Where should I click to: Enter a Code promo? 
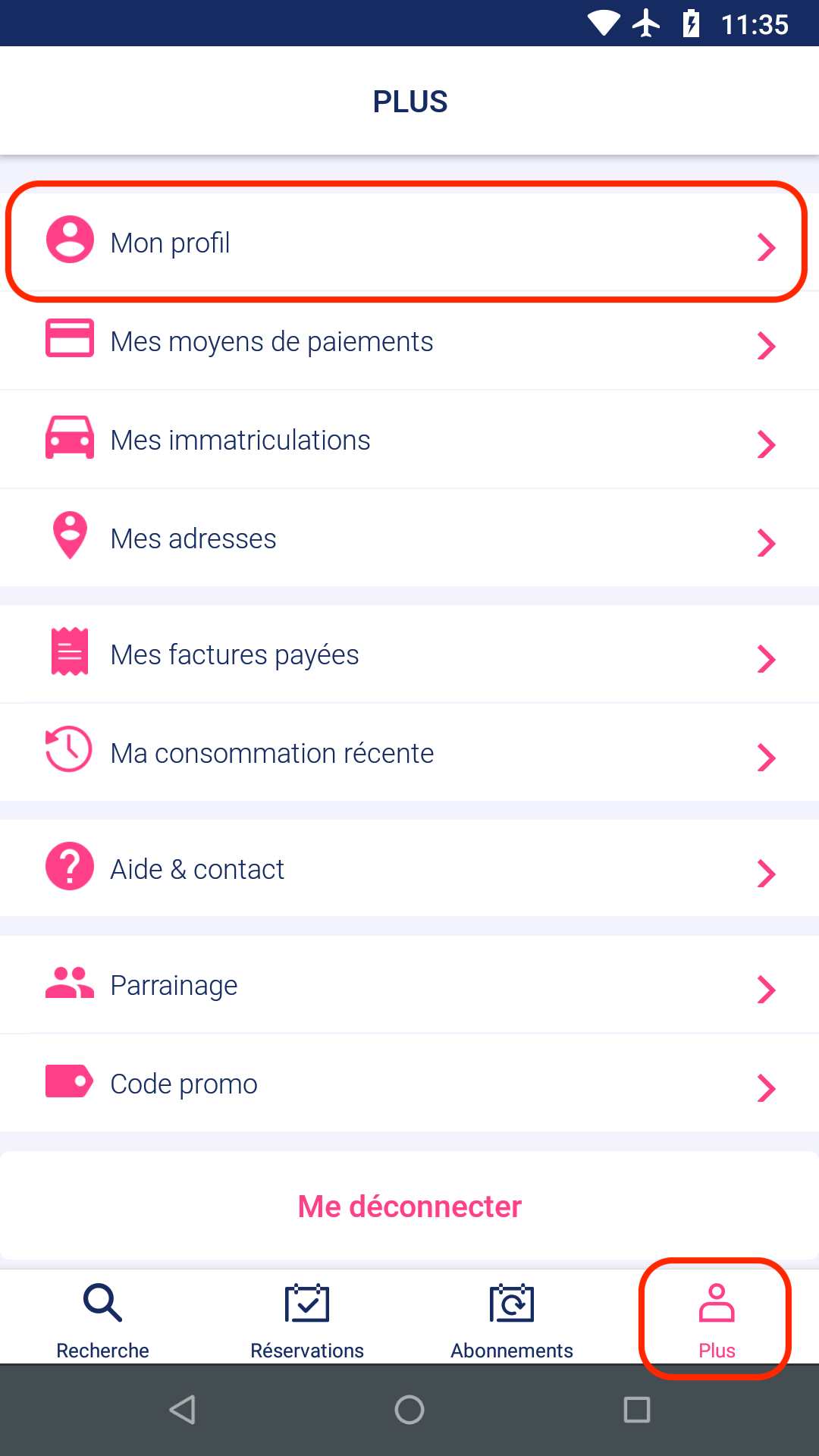[x=409, y=1084]
